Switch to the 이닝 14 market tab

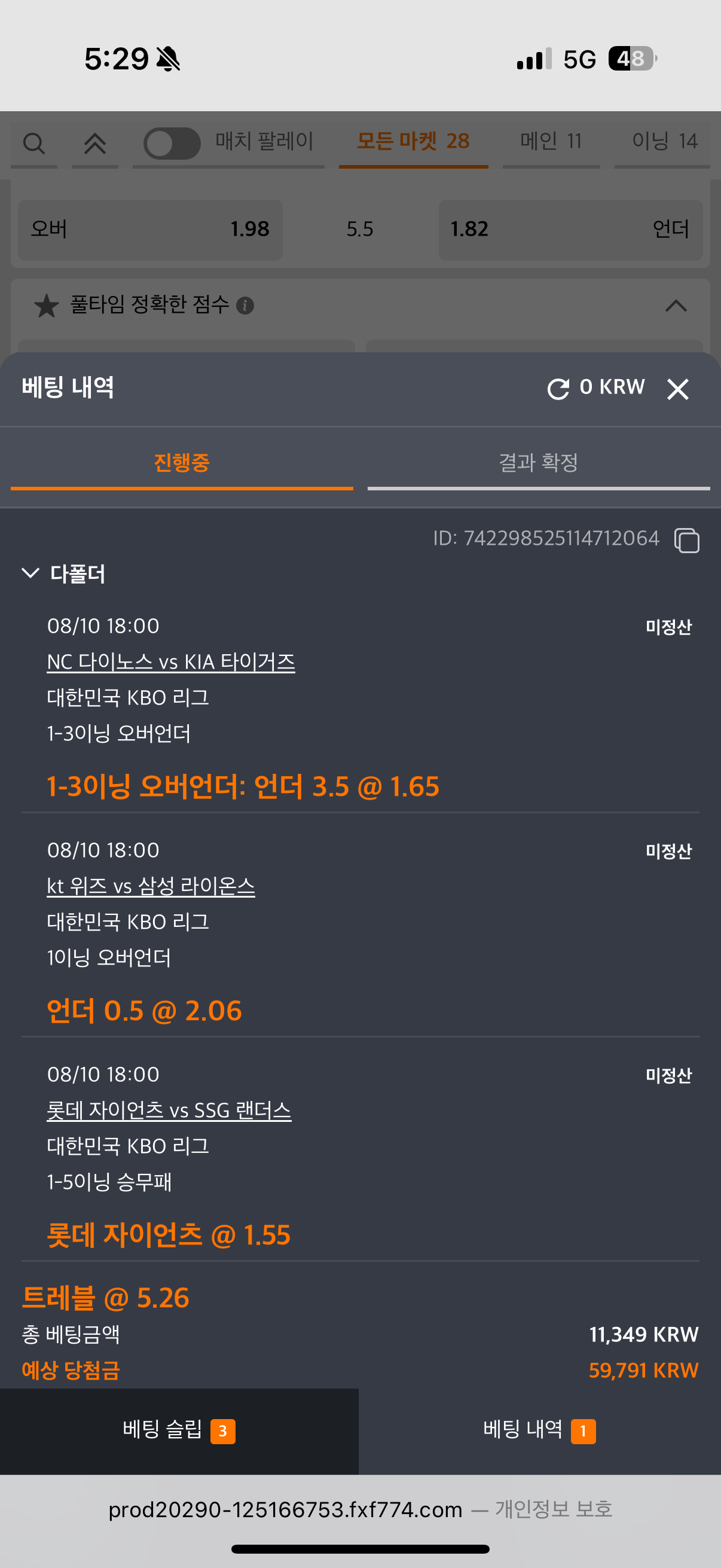click(x=664, y=142)
